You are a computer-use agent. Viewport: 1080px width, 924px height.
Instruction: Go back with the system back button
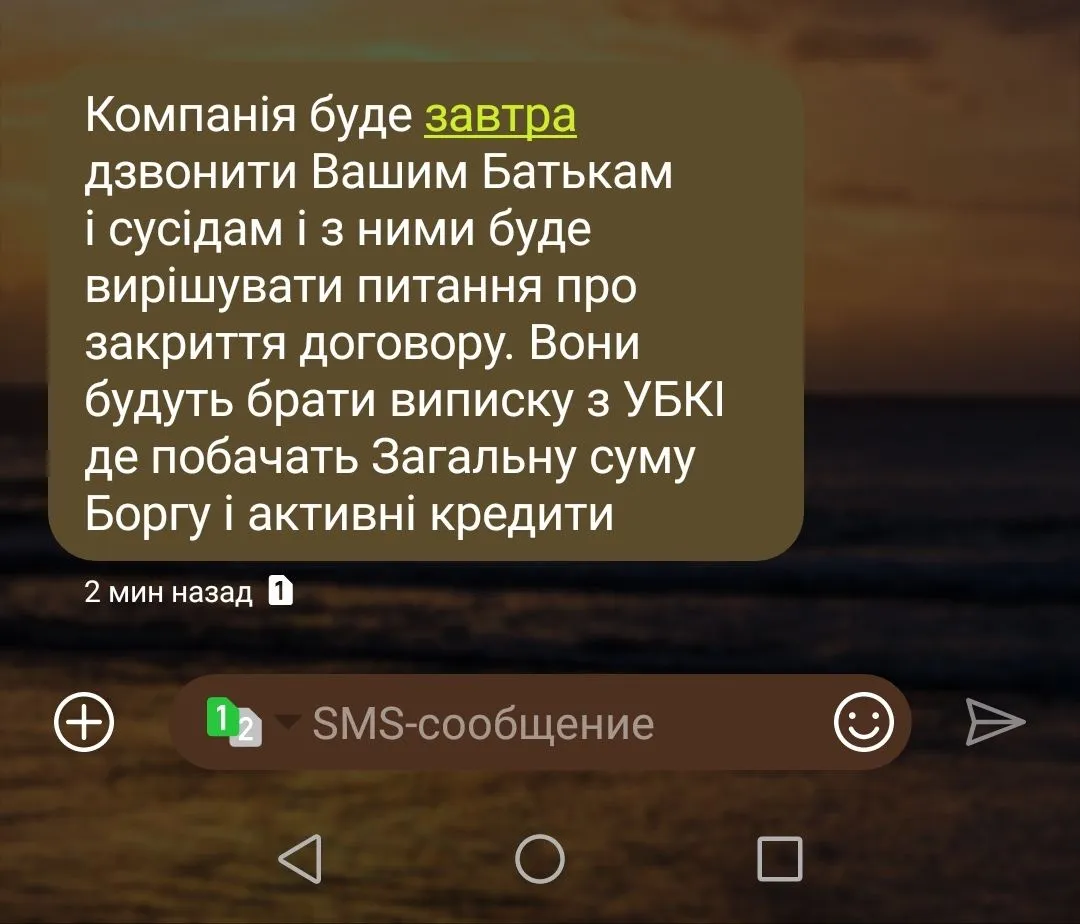(x=300, y=858)
